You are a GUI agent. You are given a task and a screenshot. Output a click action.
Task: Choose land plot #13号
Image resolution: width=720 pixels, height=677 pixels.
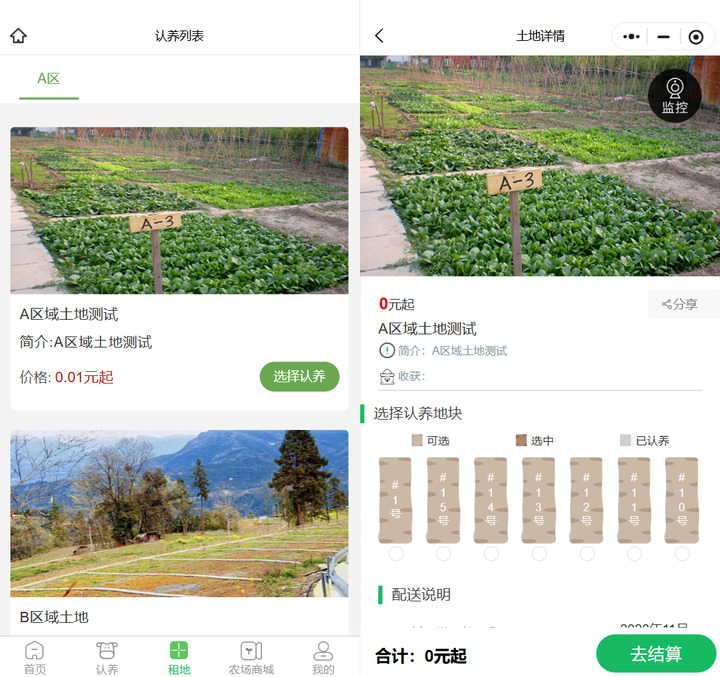click(539, 500)
